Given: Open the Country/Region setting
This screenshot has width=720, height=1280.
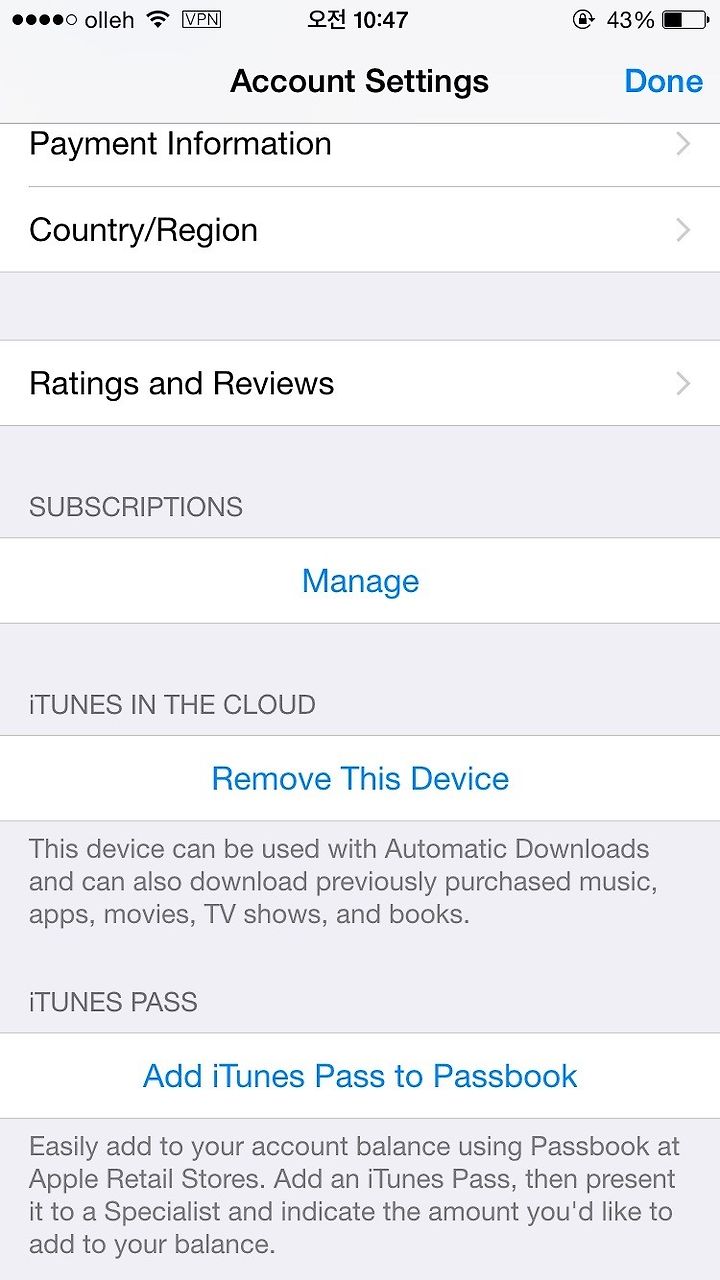Looking at the screenshot, I should tap(360, 230).
